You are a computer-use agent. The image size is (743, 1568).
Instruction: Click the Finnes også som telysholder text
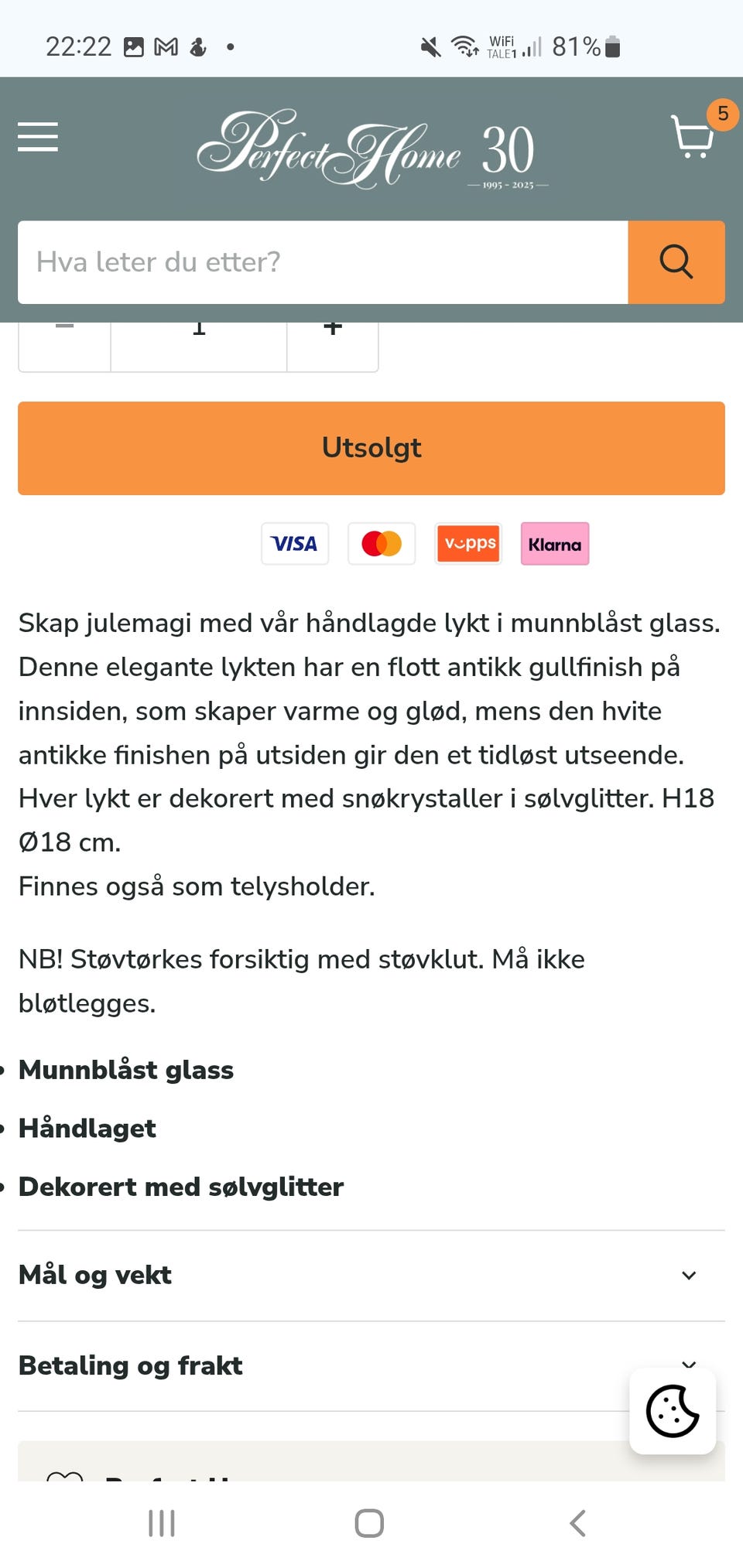196,886
